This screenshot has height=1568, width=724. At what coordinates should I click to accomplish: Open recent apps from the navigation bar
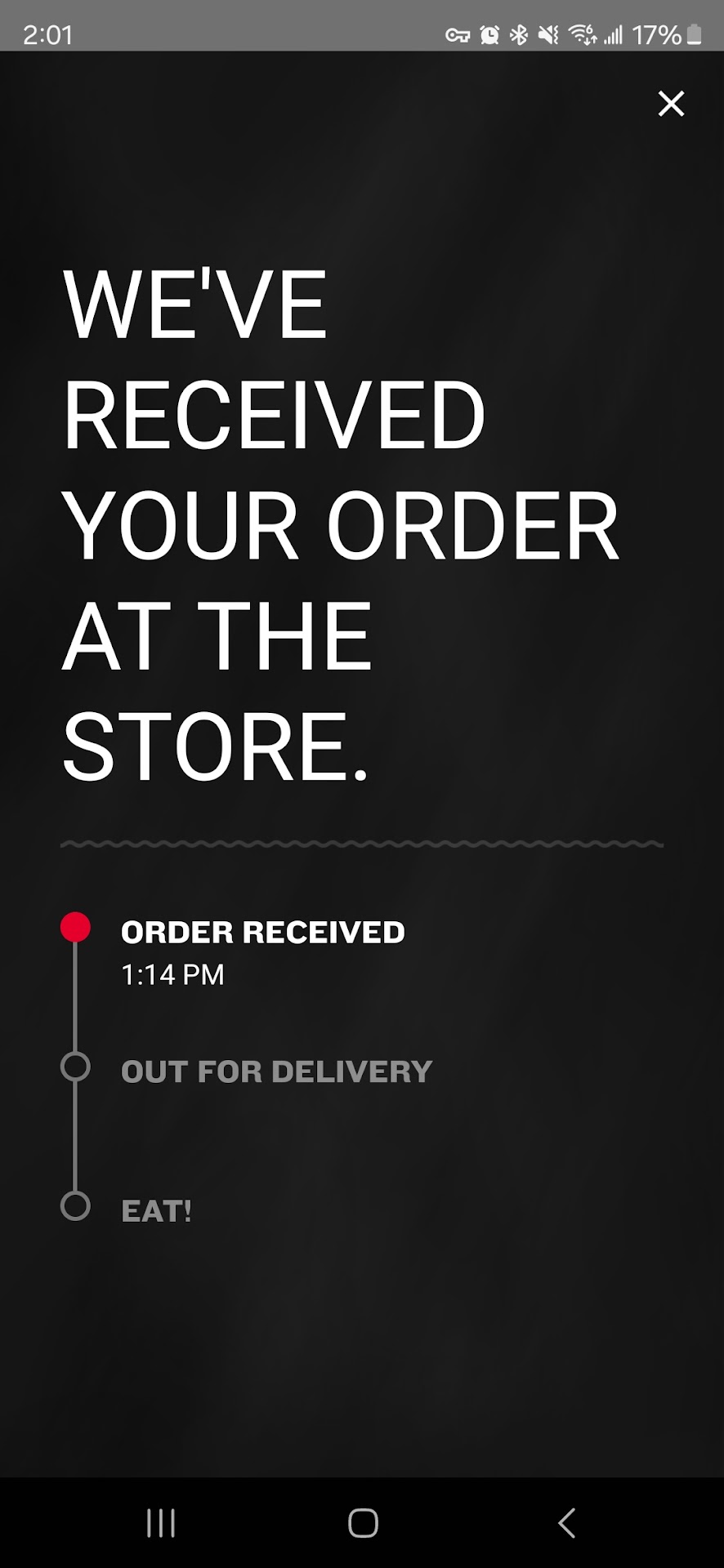pos(161,1522)
